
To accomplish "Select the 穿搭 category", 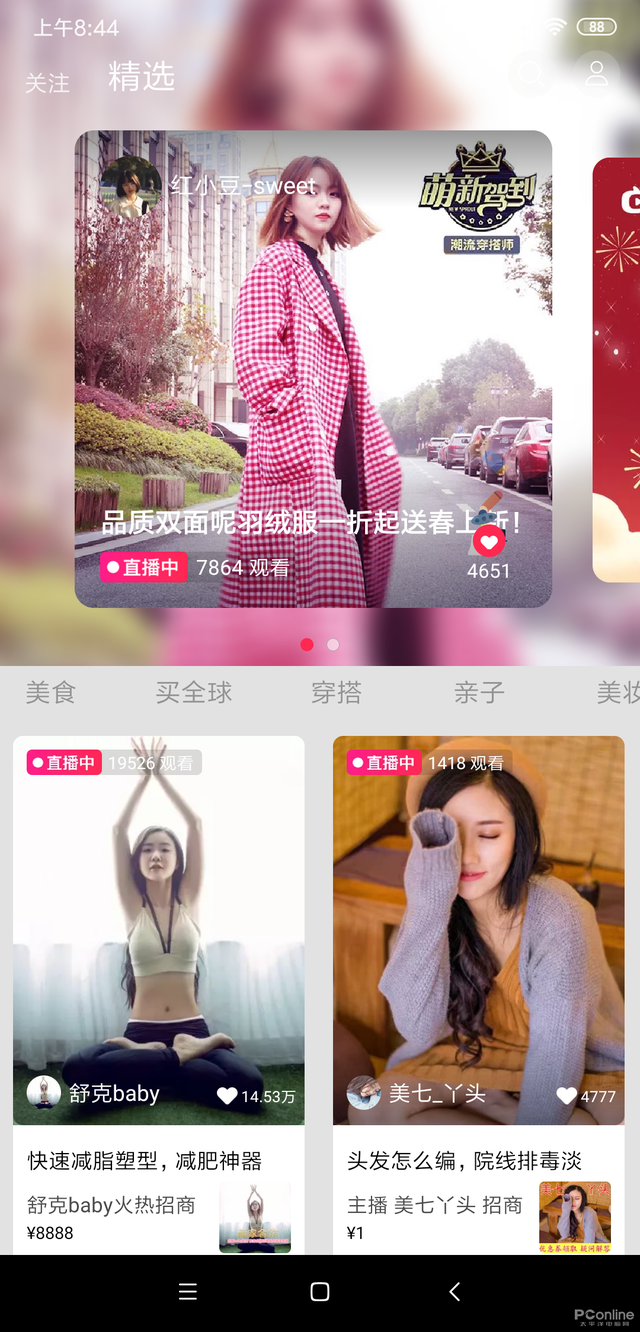I will [x=336, y=692].
